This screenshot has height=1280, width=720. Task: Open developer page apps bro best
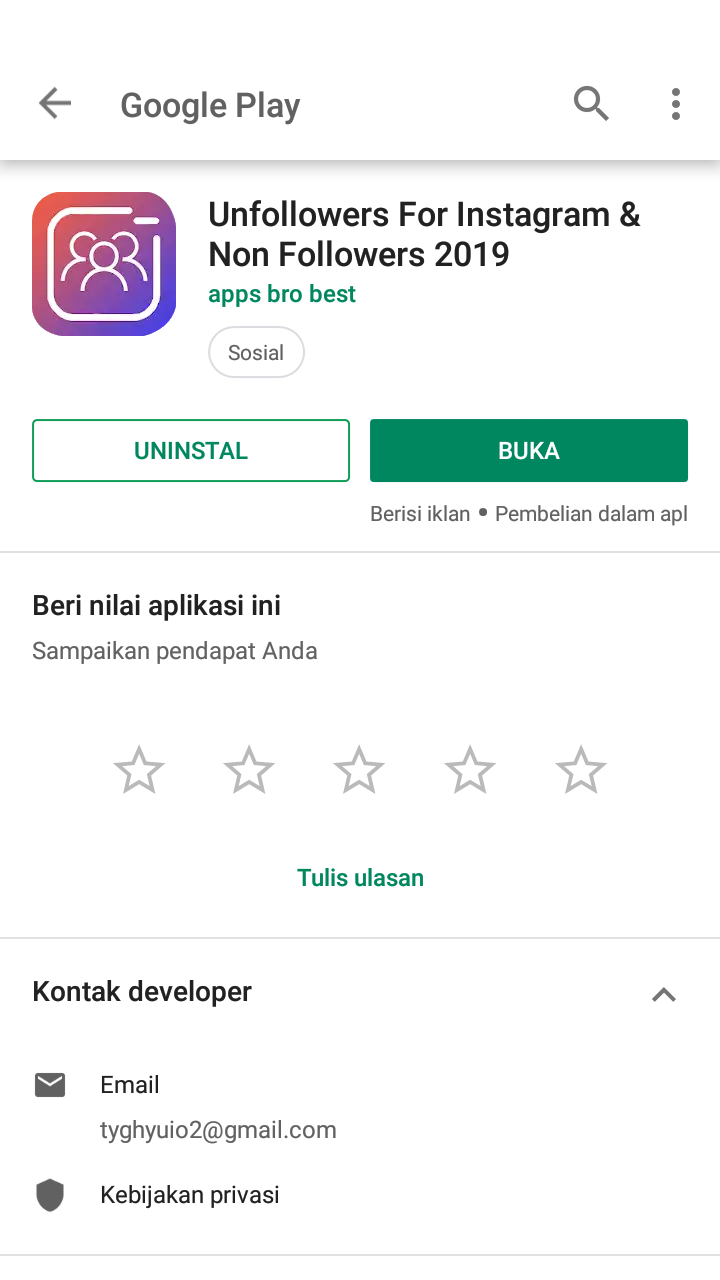(x=282, y=294)
